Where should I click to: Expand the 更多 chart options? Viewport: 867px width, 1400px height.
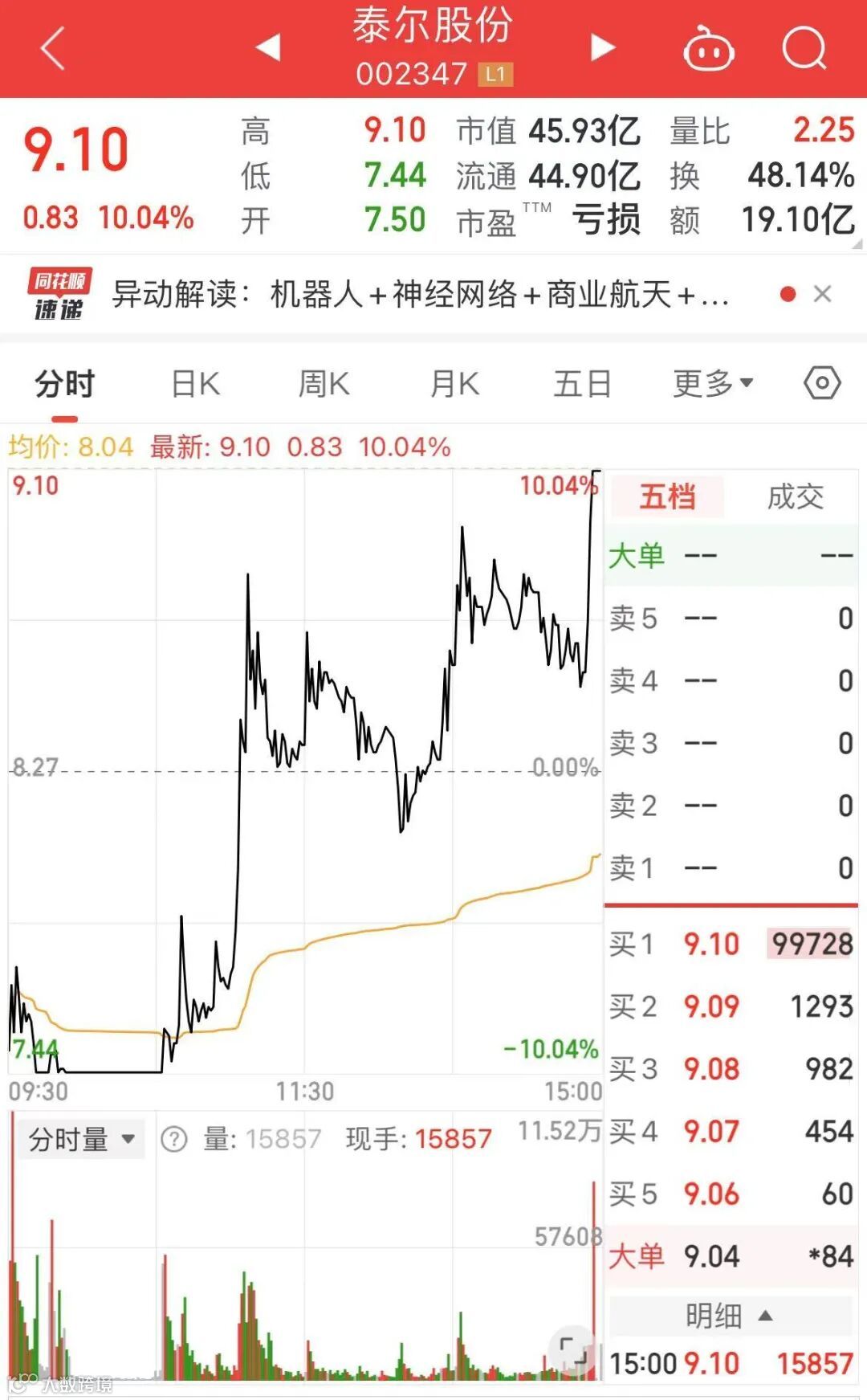click(713, 384)
